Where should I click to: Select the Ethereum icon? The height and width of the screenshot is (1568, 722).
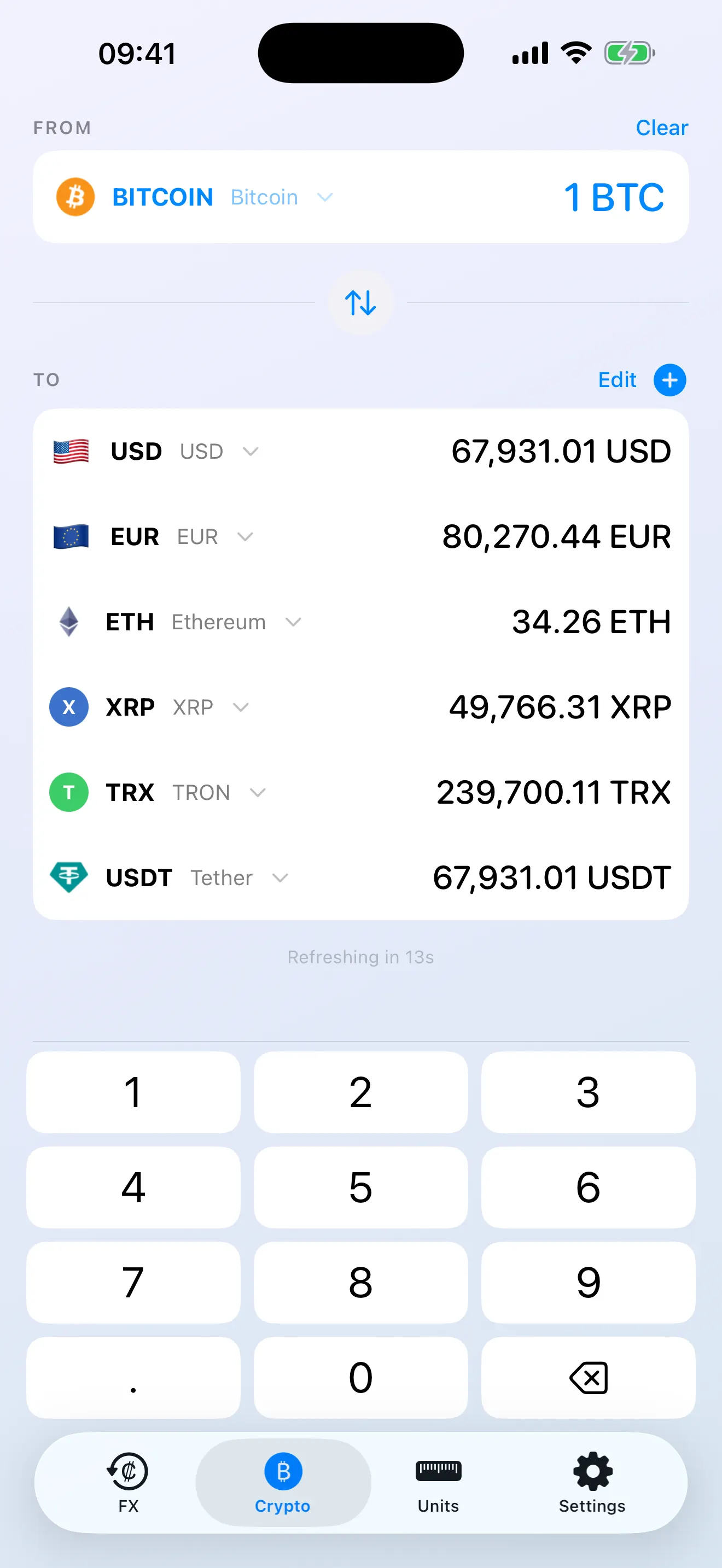(69, 622)
